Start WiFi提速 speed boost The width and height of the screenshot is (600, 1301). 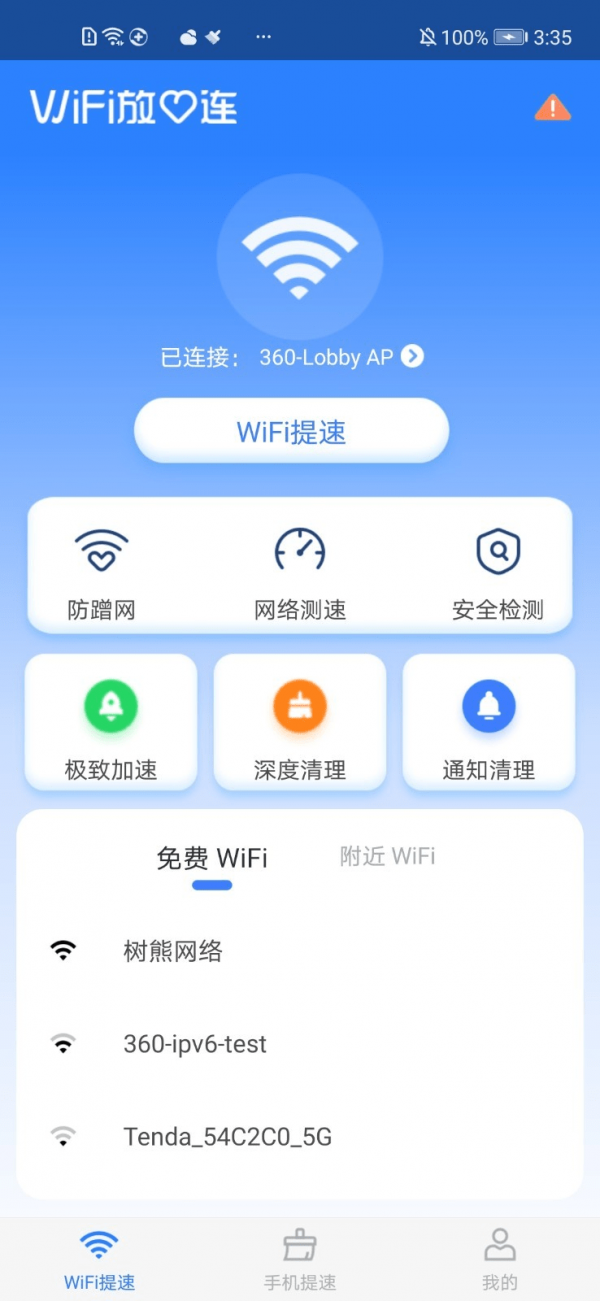coord(291,431)
